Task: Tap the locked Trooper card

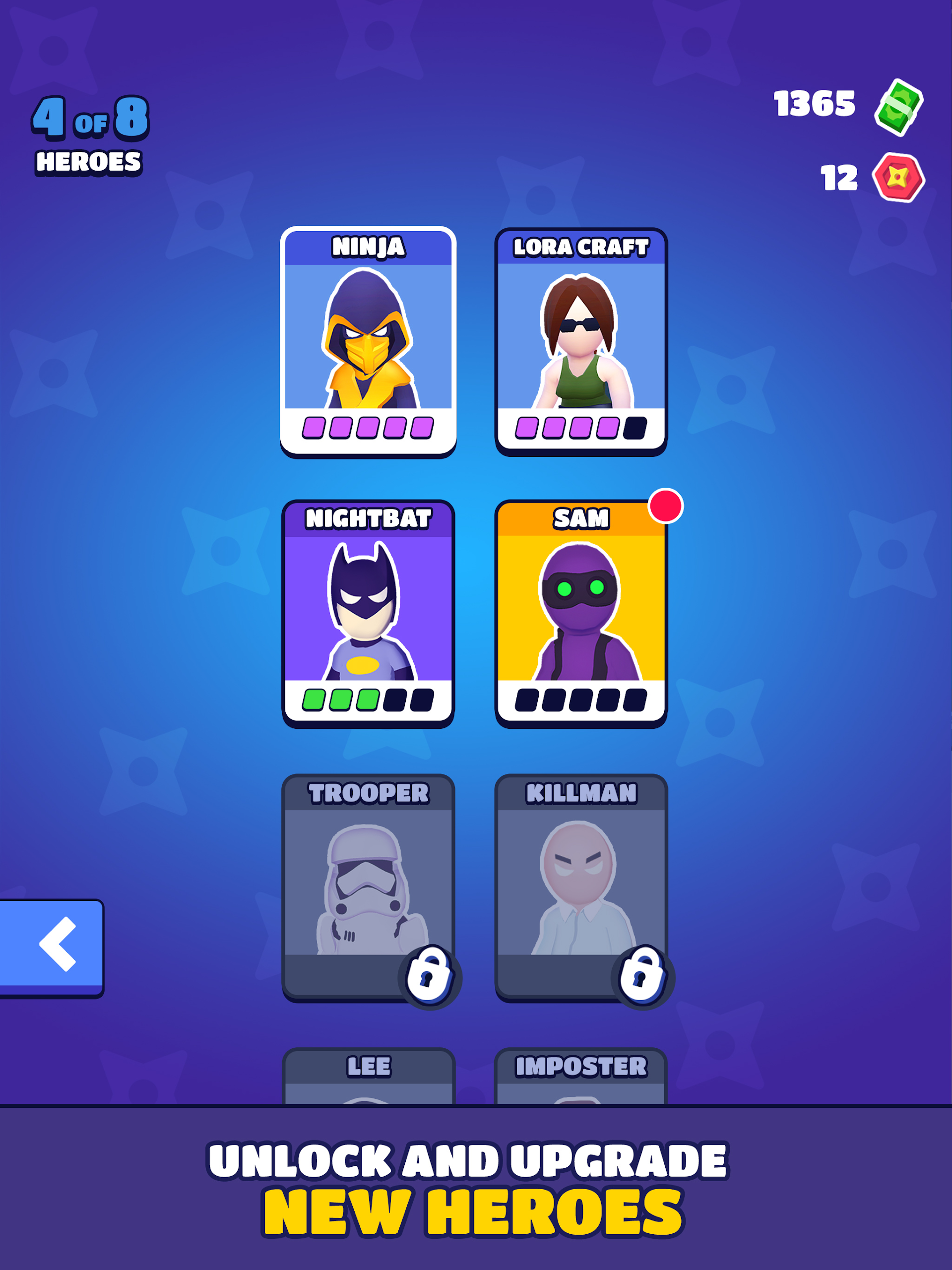Action: pos(368,886)
